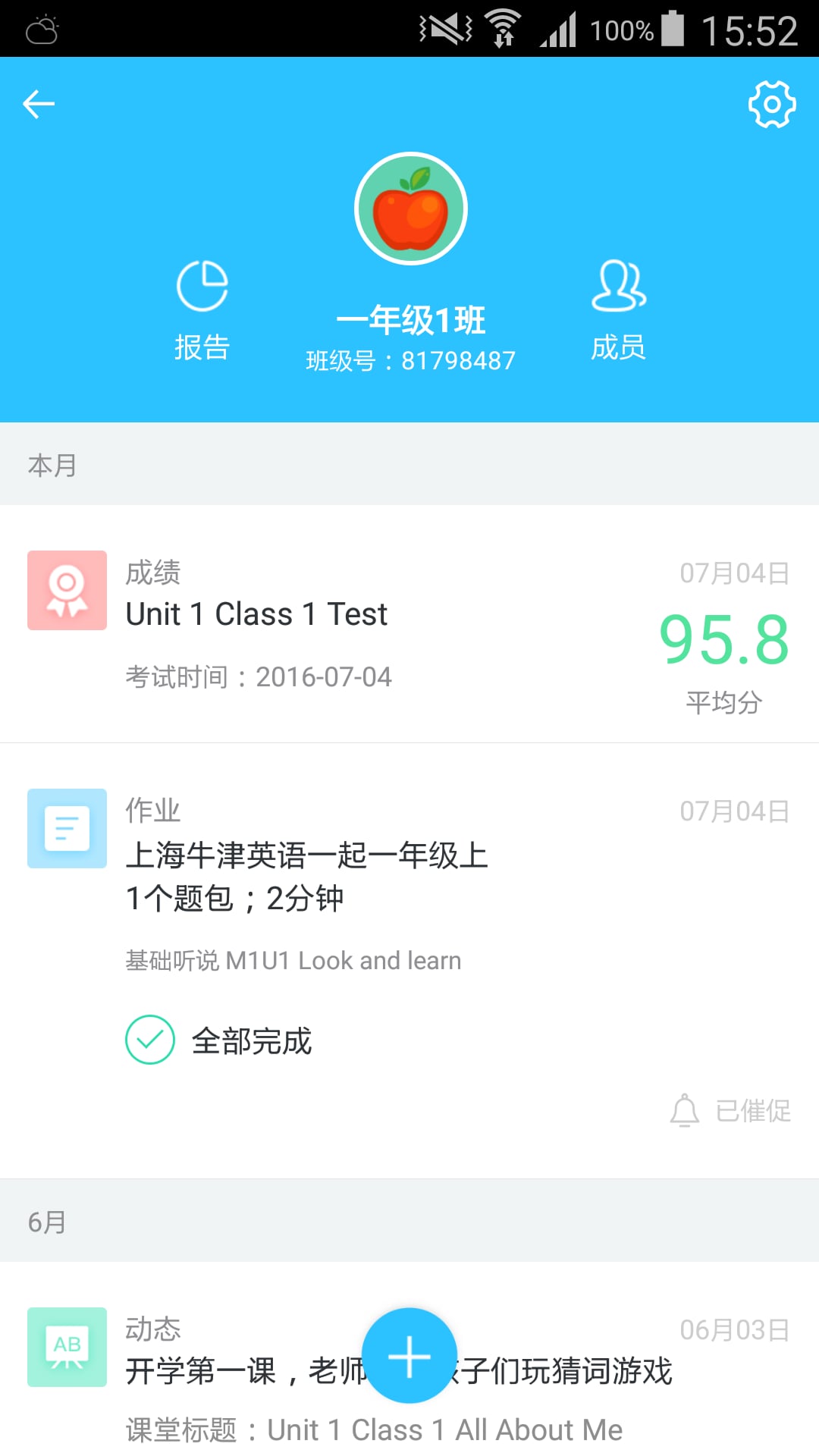Screen dimensions: 819x1456
Task: Open Unit 1 Class 1 Test score entry
Action: pos(409,623)
